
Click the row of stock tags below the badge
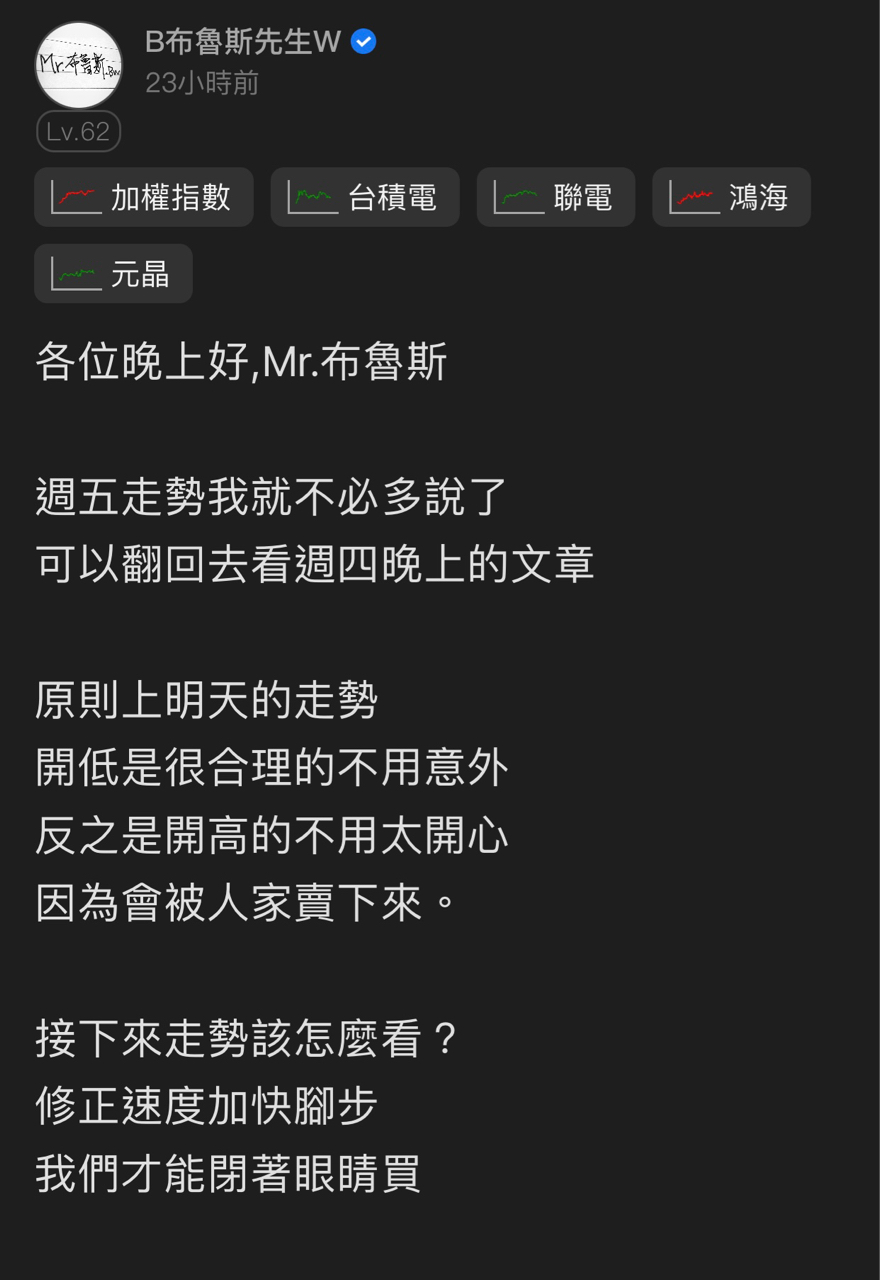point(420,197)
